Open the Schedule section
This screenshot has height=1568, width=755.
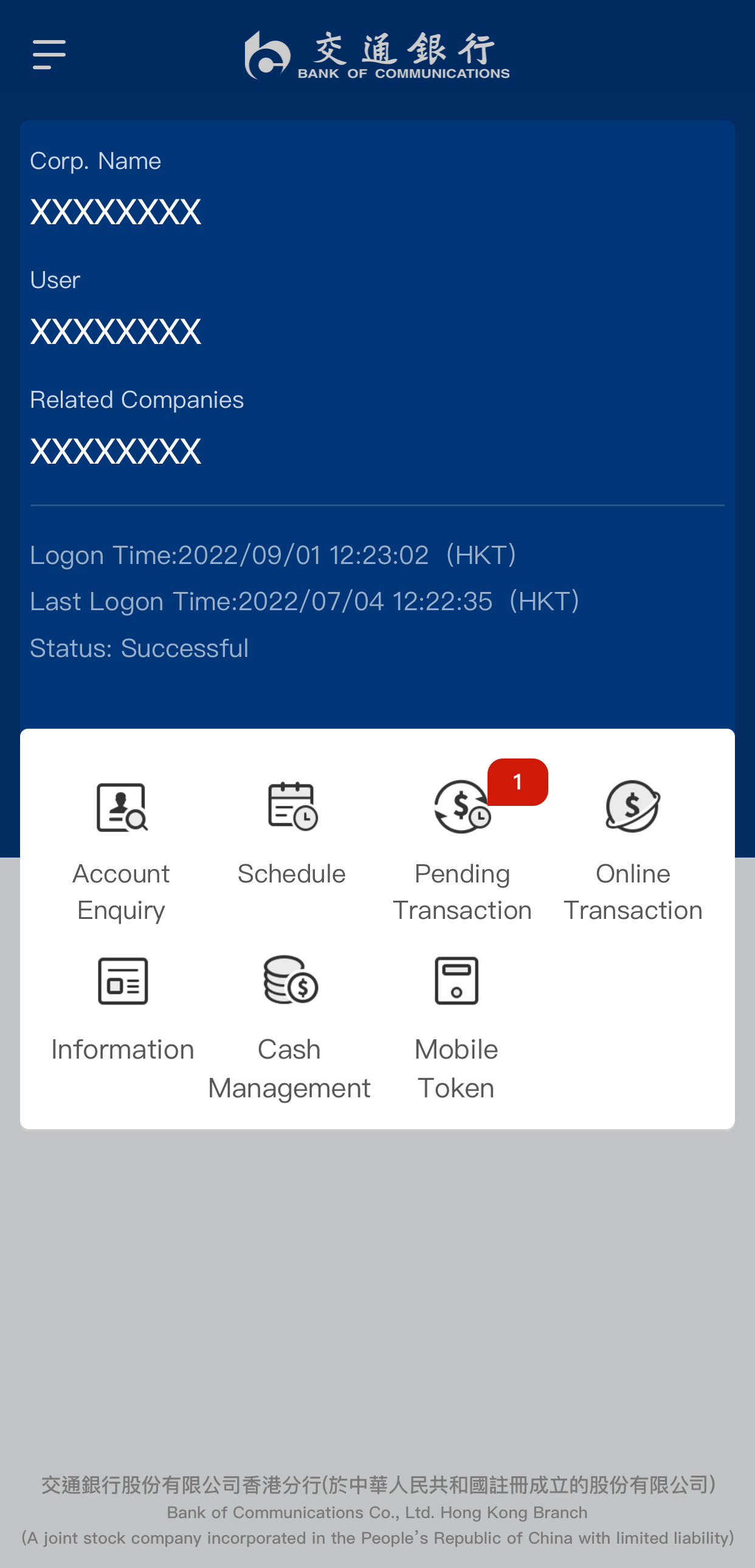click(x=292, y=834)
